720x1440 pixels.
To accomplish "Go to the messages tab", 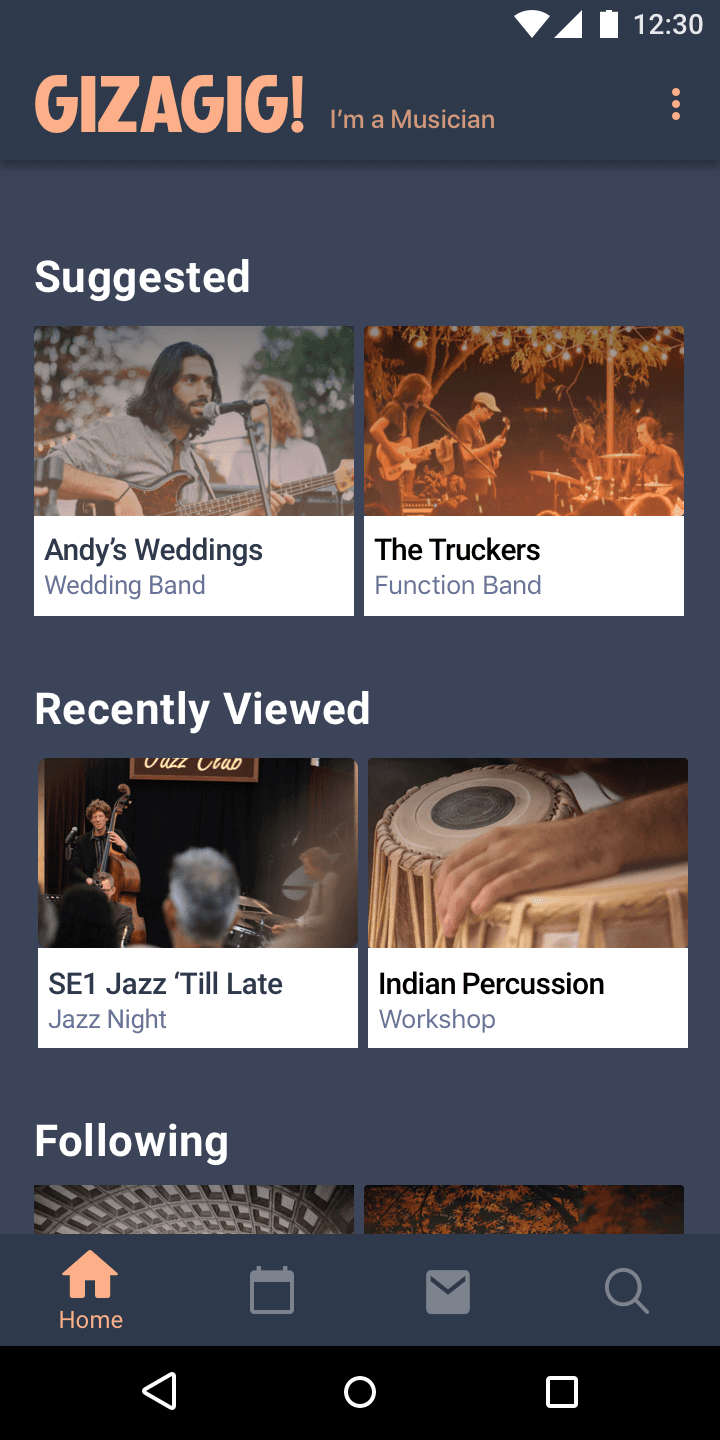I will tap(448, 1291).
